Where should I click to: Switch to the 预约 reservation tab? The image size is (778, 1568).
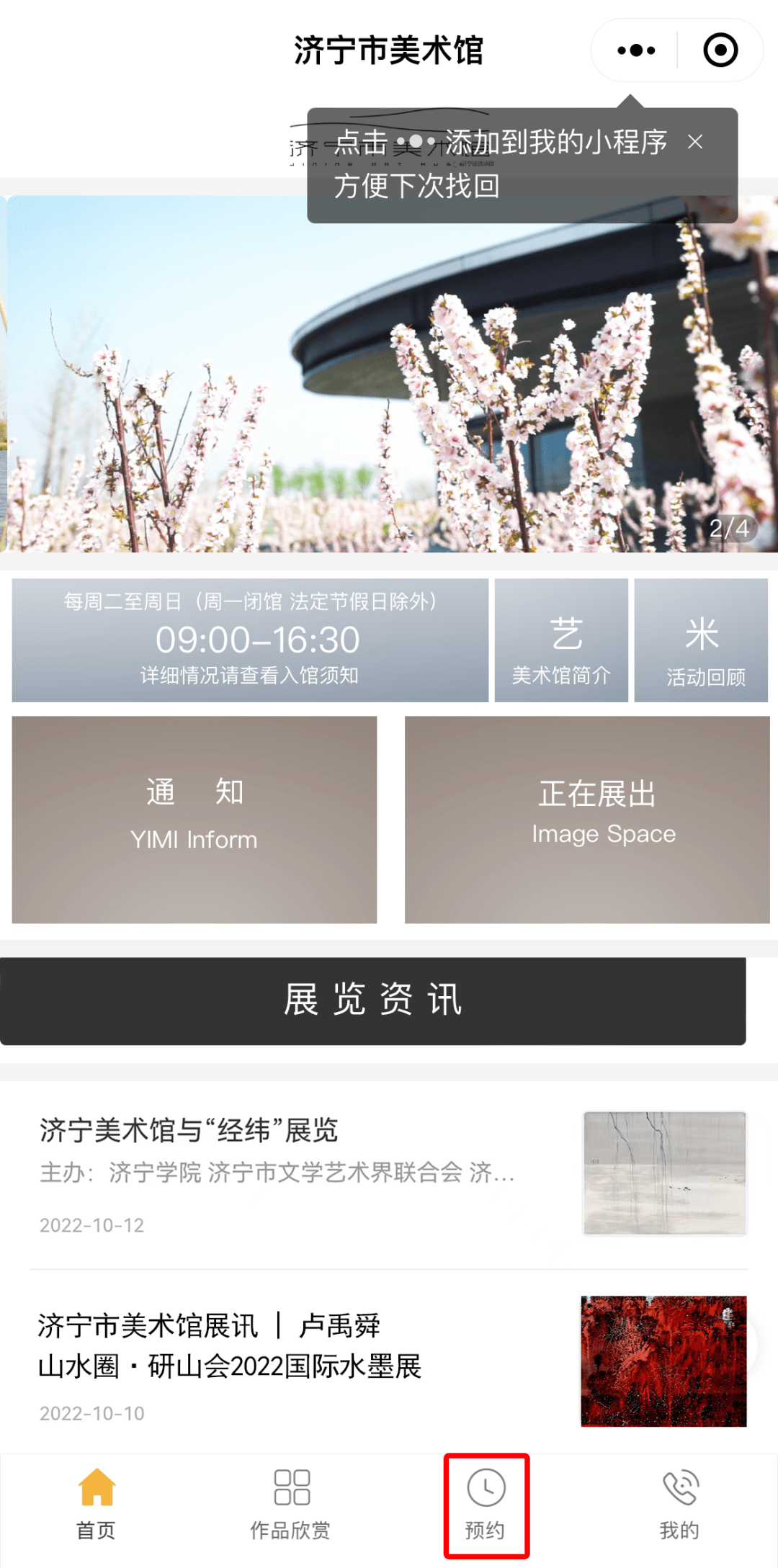coord(486,1505)
